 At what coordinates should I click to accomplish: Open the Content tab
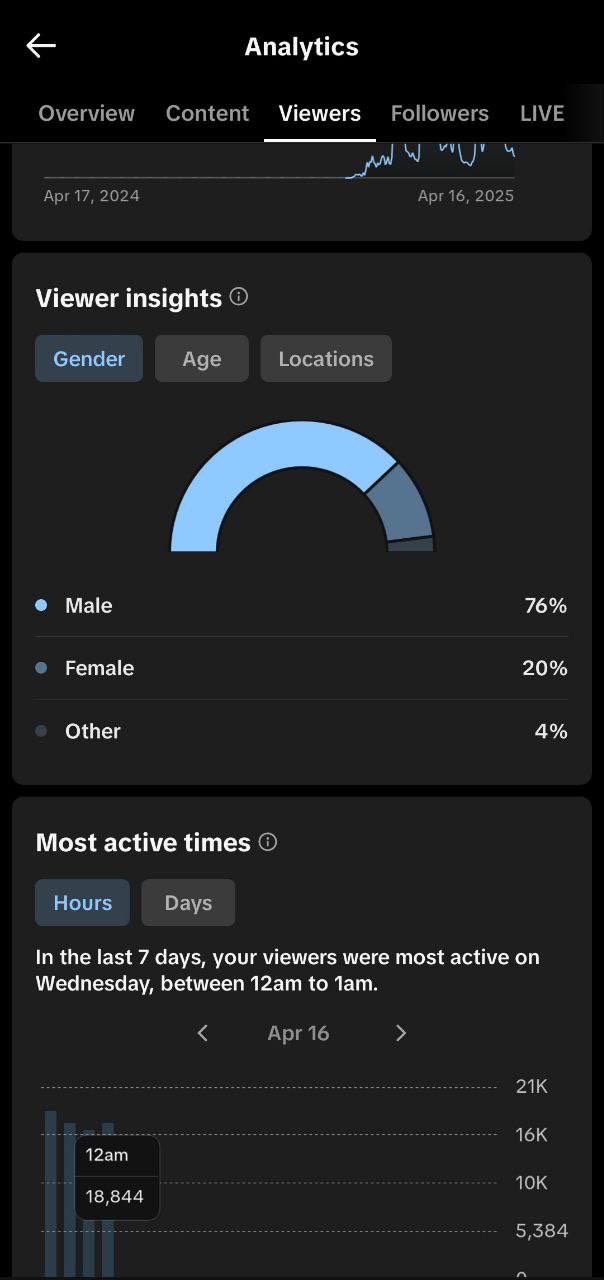point(207,114)
